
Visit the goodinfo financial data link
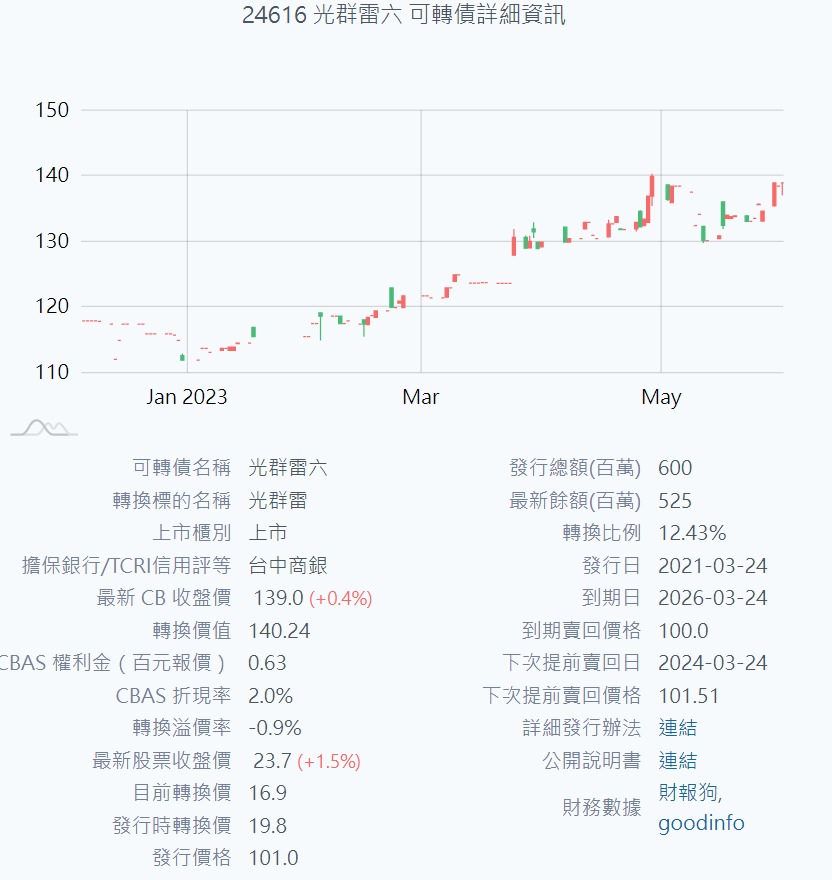tap(701, 824)
